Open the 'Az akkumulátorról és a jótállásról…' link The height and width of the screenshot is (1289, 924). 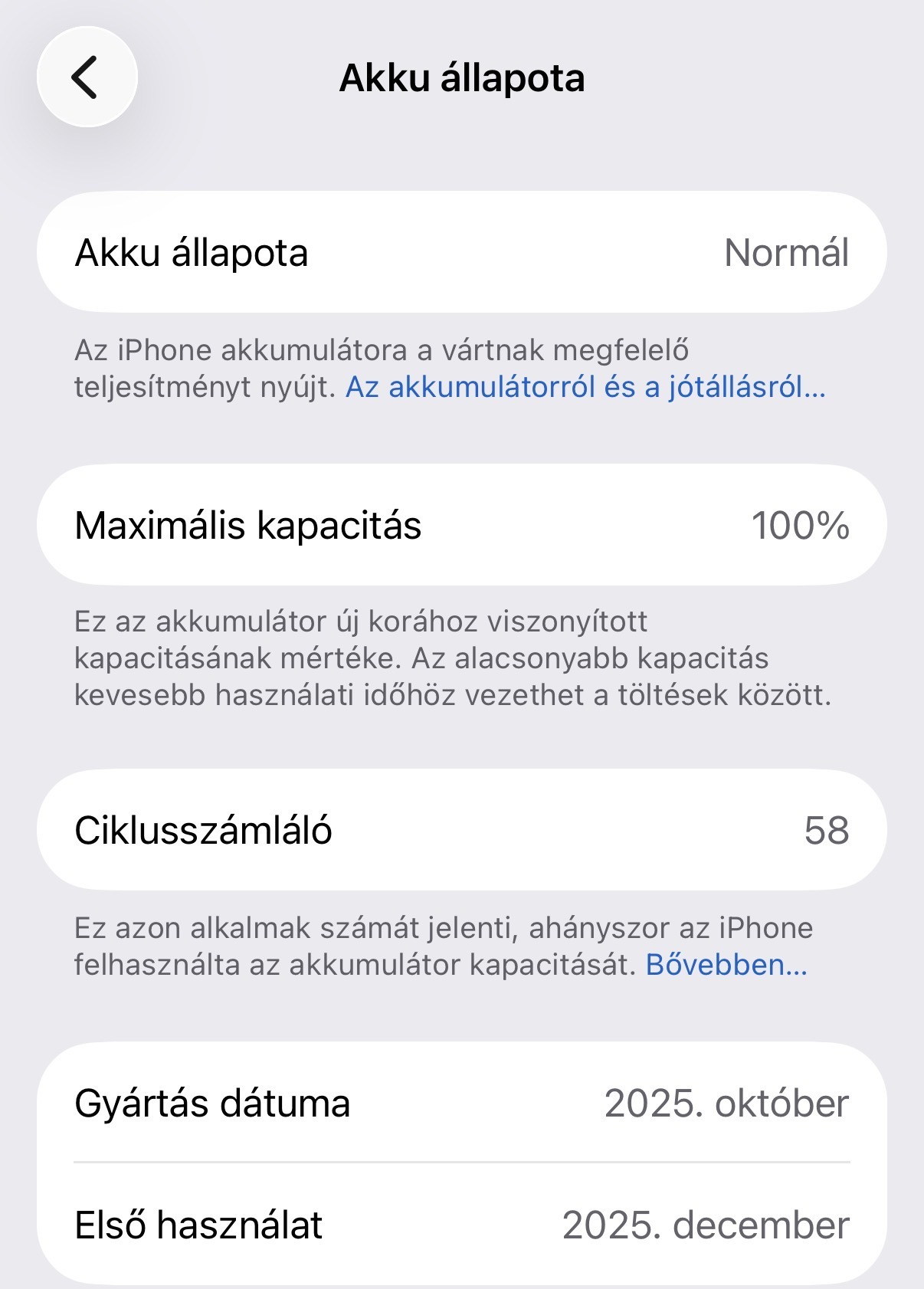585,387
